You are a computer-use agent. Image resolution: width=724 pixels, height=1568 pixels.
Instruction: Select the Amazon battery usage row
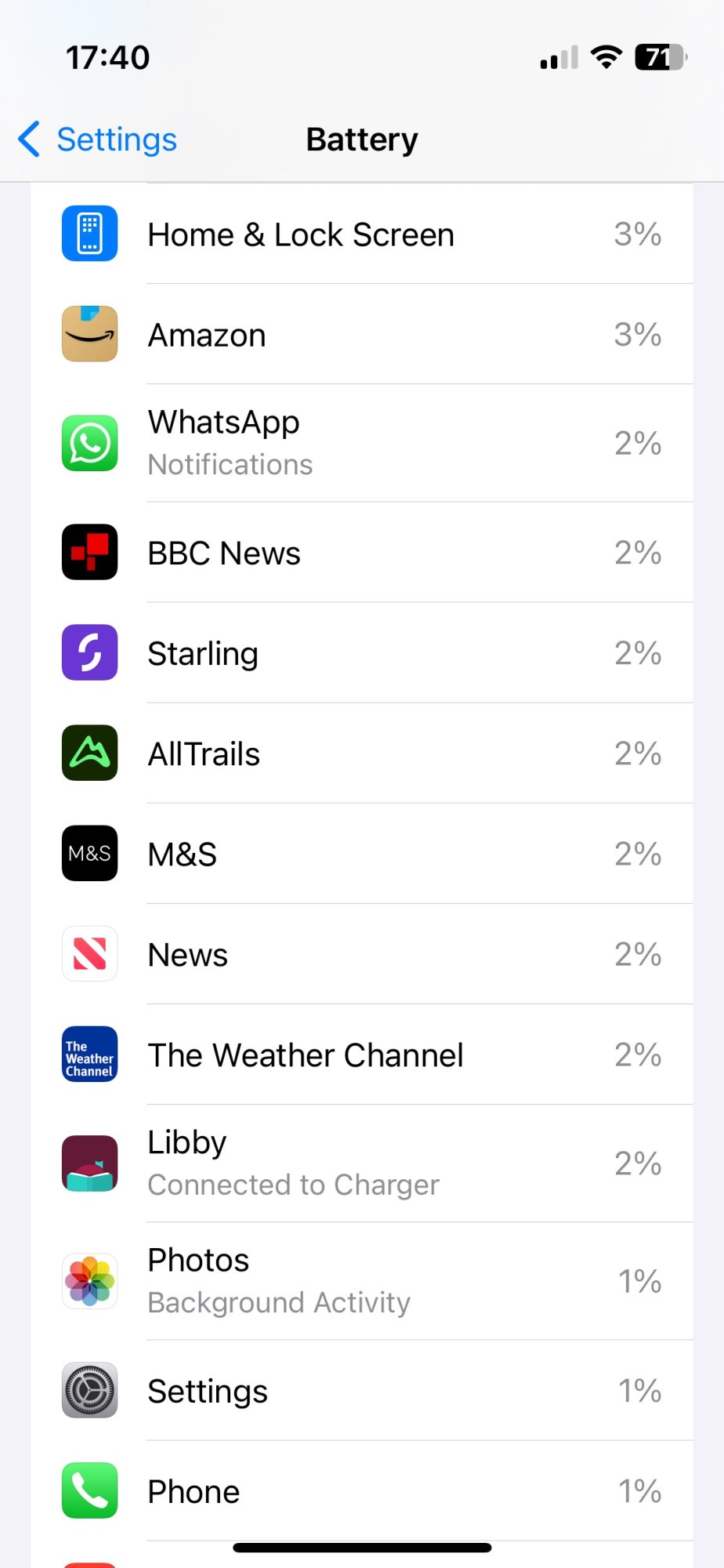(x=362, y=335)
